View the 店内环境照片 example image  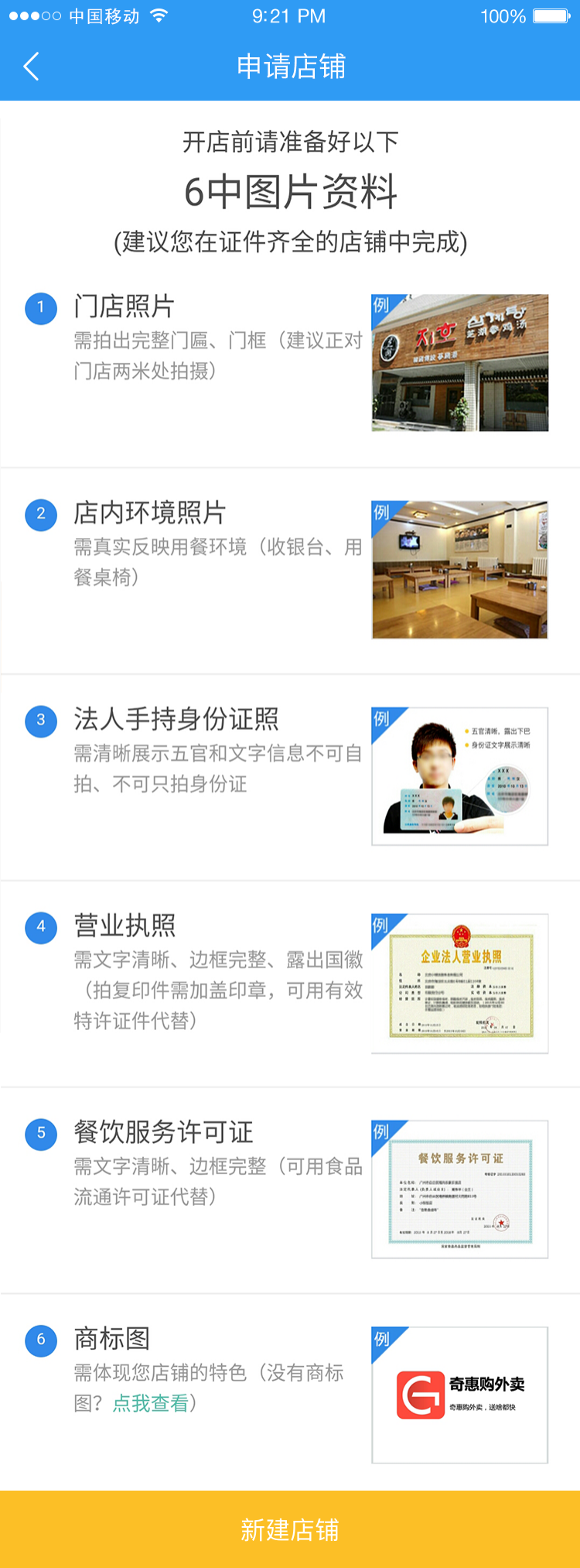pos(460,570)
